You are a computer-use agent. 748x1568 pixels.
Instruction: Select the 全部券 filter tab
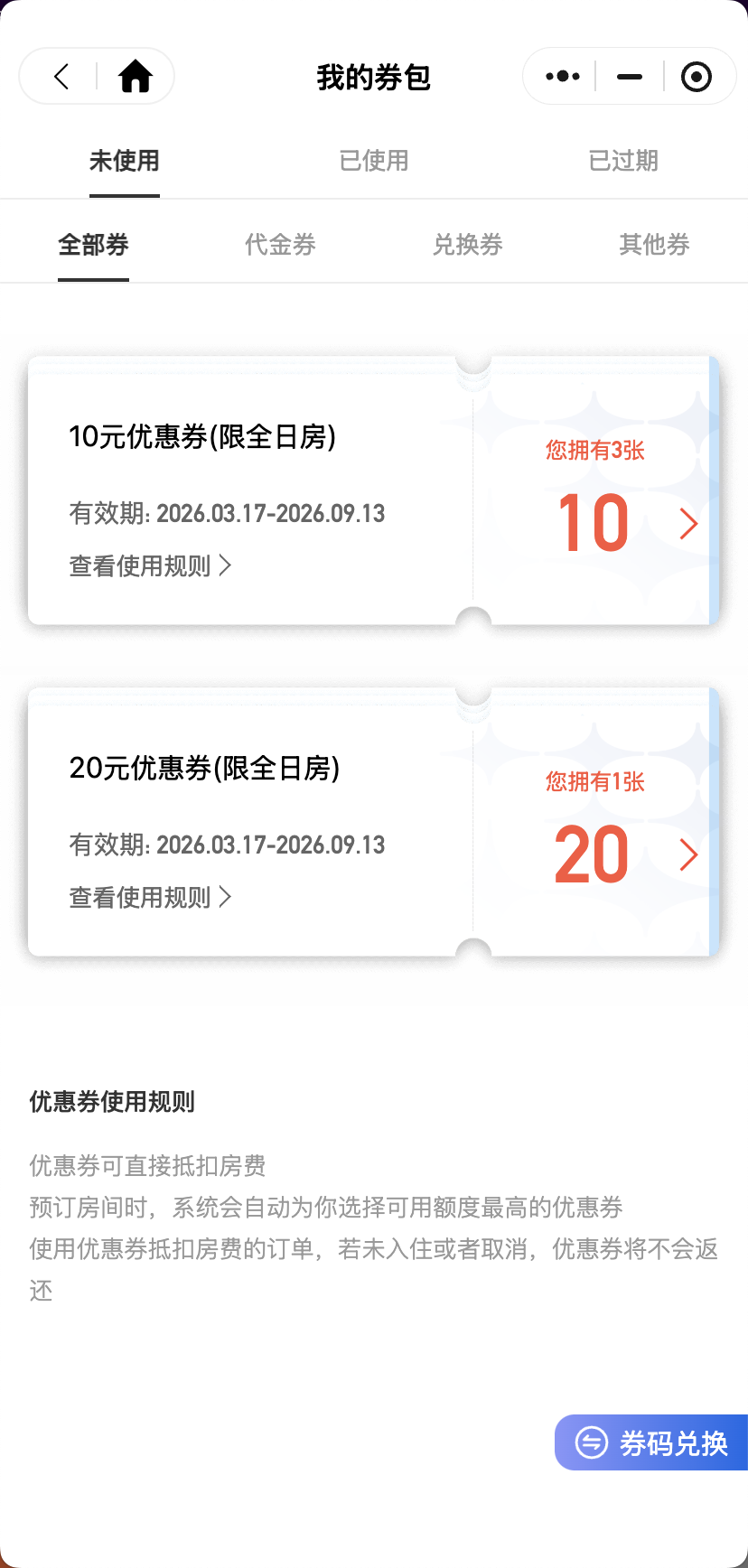coord(93,244)
